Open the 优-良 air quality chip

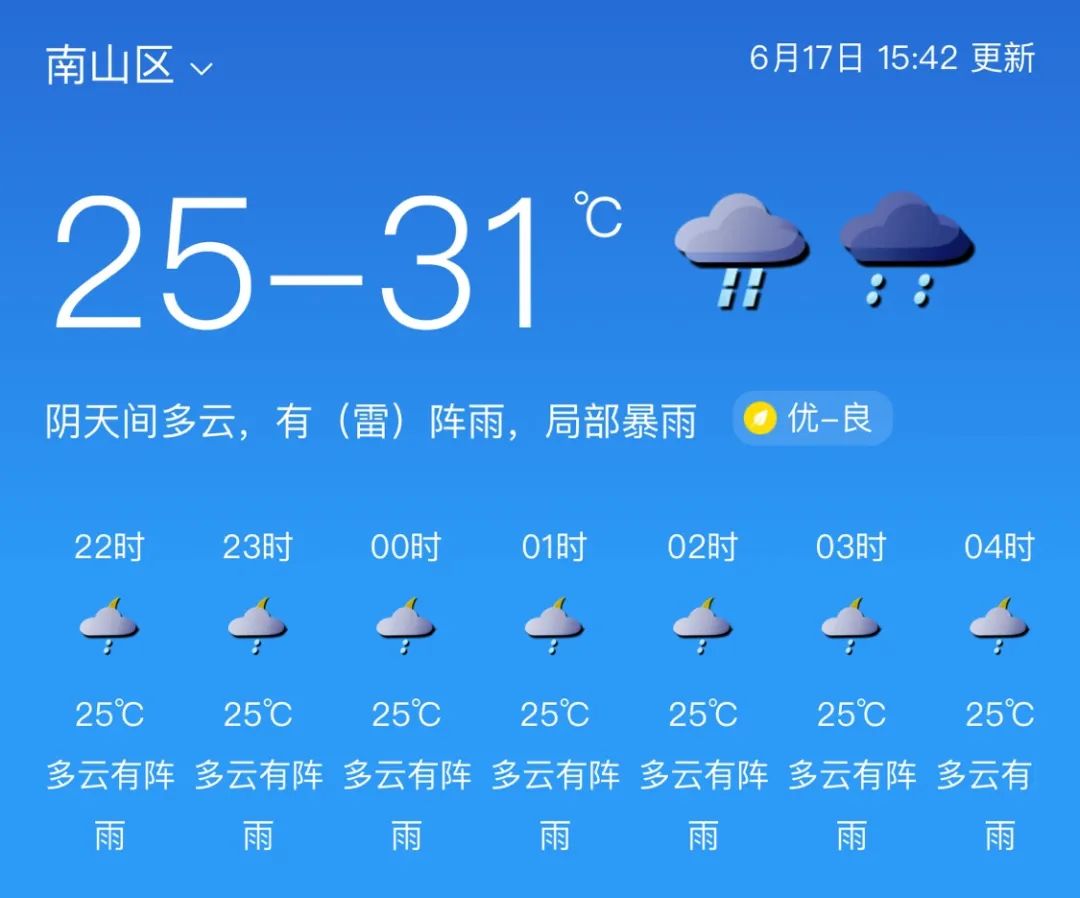click(x=812, y=419)
